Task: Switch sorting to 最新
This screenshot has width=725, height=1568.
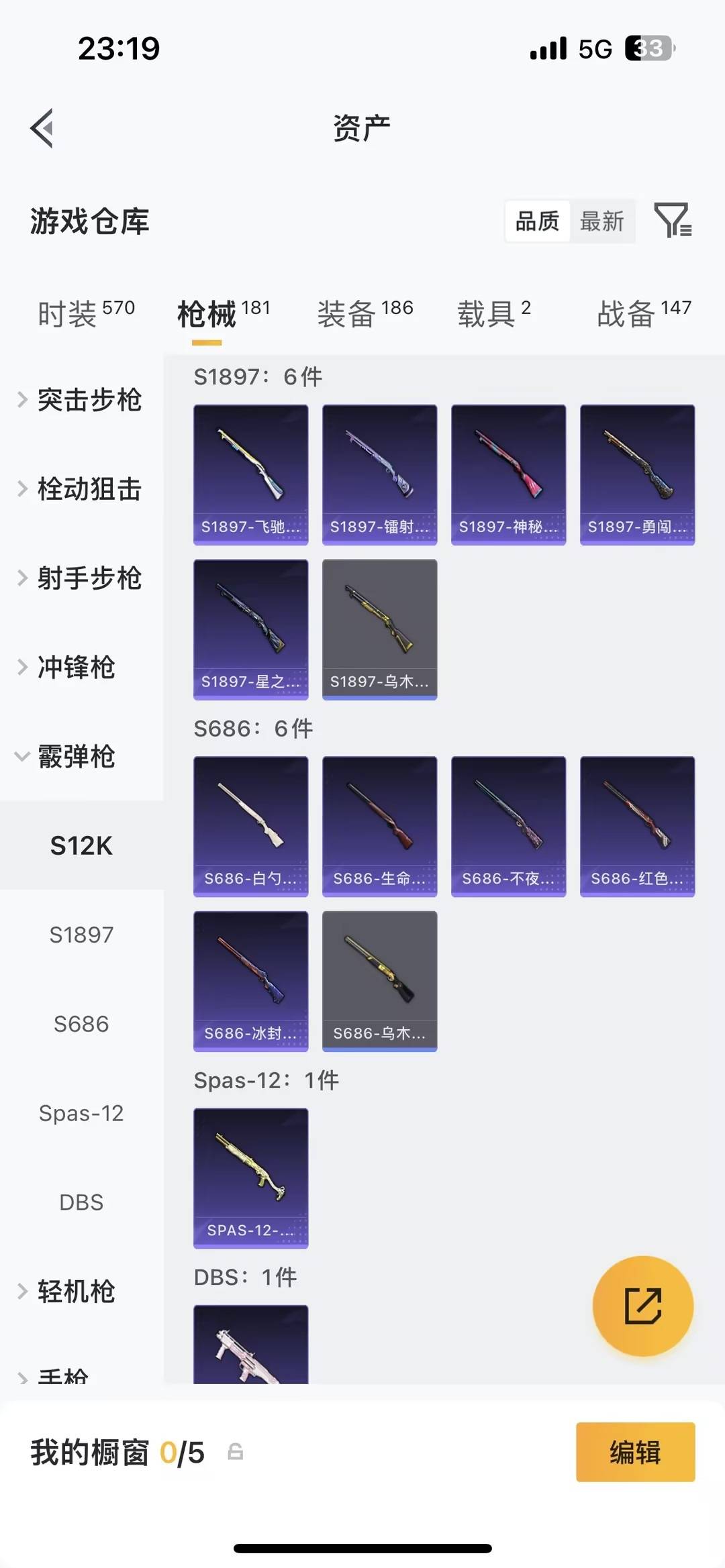Action: (602, 221)
